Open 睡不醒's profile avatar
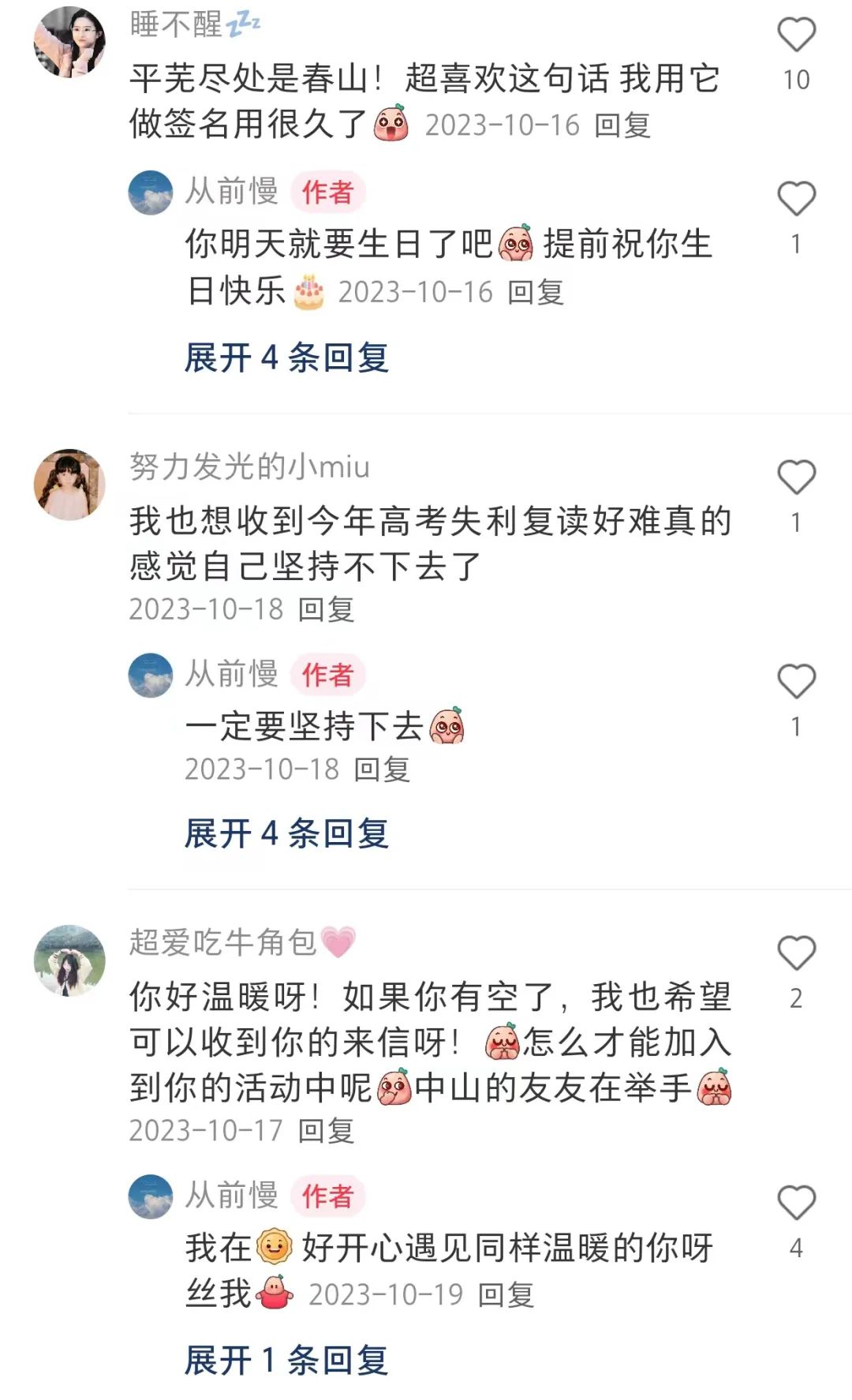 pos(69,42)
